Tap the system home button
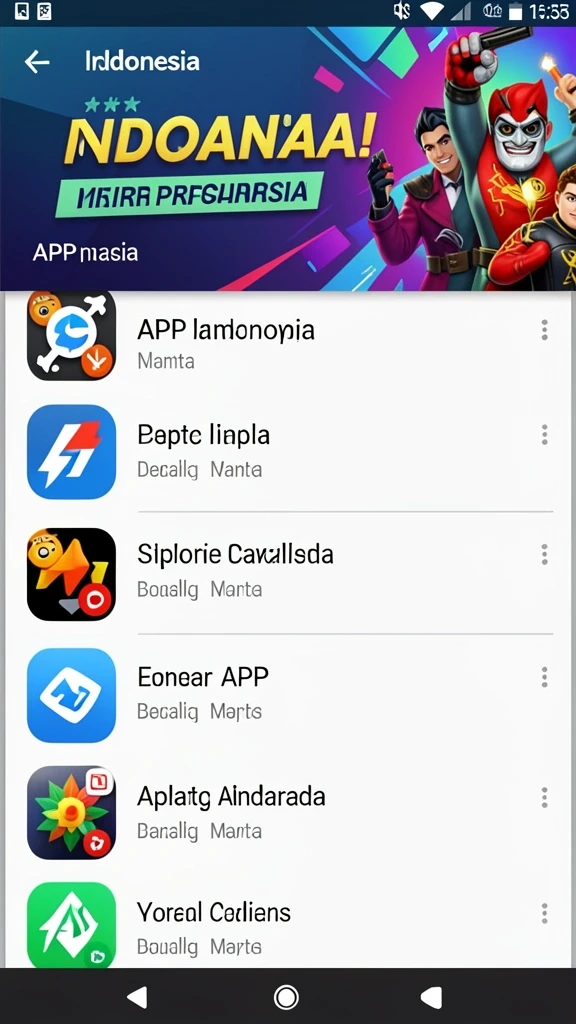 [x=286, y=997]
